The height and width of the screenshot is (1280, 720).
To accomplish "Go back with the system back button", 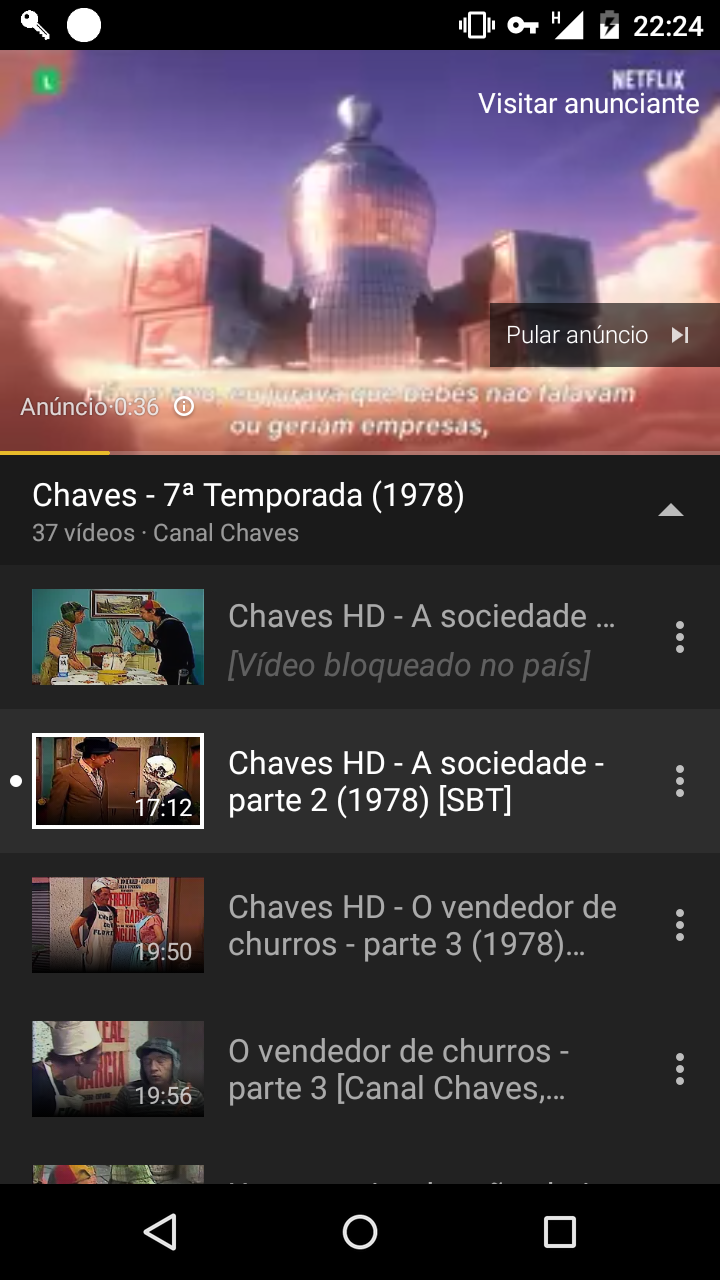I will 160,1232.
